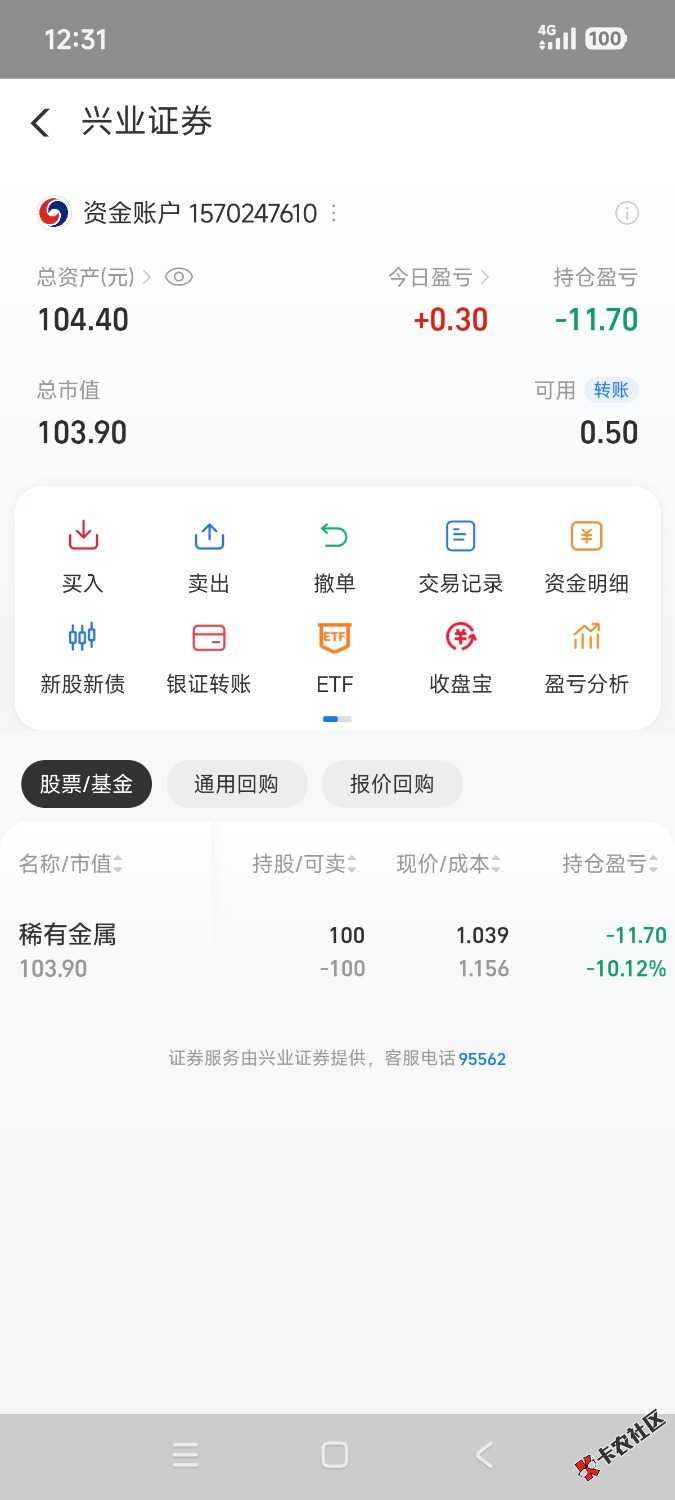Open 买入 to buy
Screen dimensions: 675x1500
coord(83,556)
